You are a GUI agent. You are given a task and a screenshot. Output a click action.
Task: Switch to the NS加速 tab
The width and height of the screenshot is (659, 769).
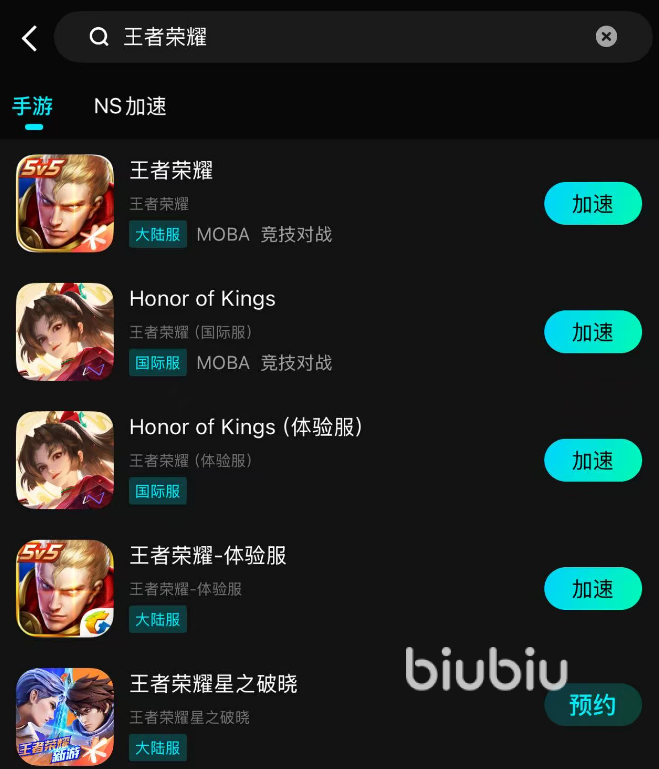(130, 106)
